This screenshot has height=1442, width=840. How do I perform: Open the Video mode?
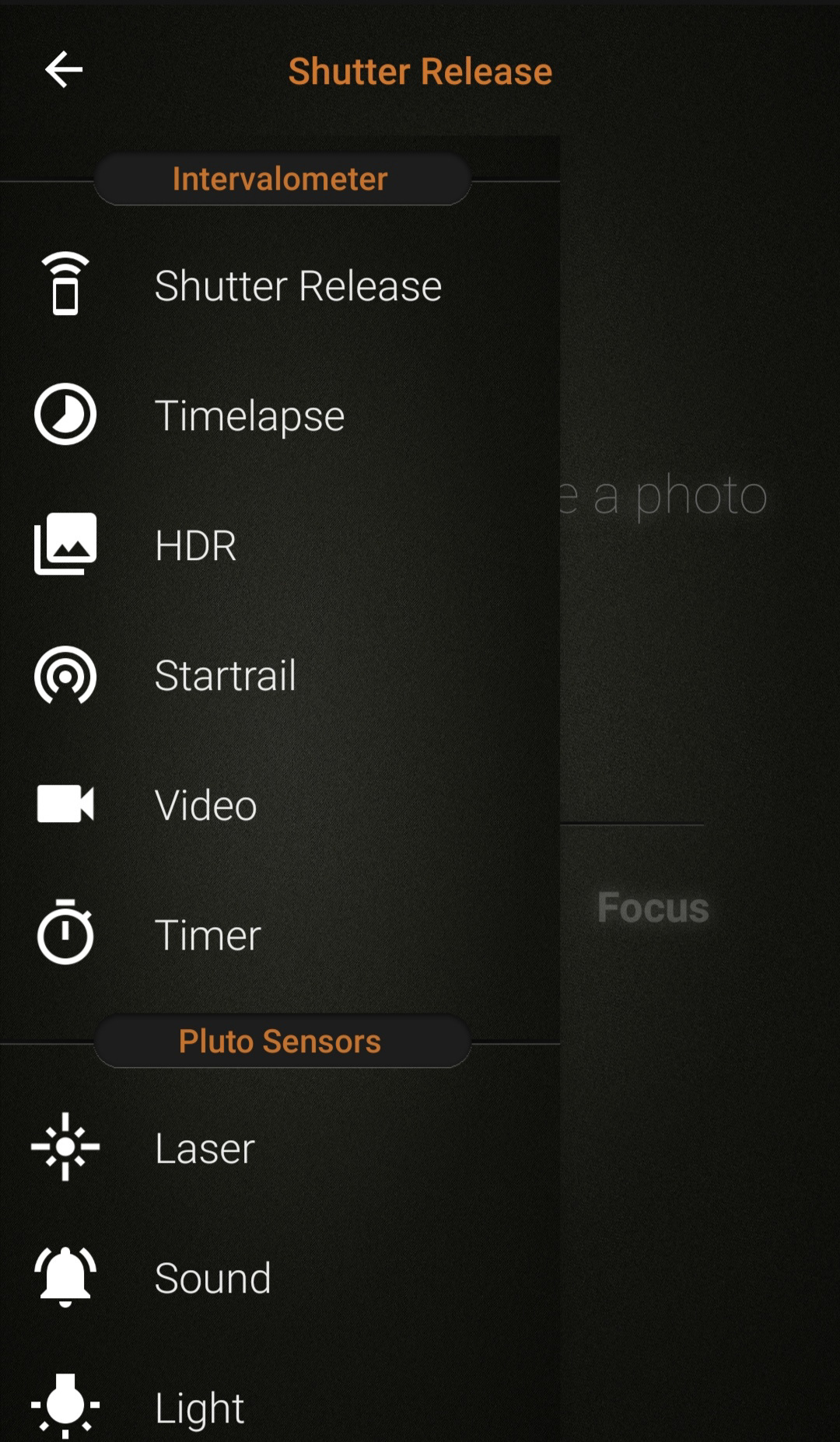[205, 805]
